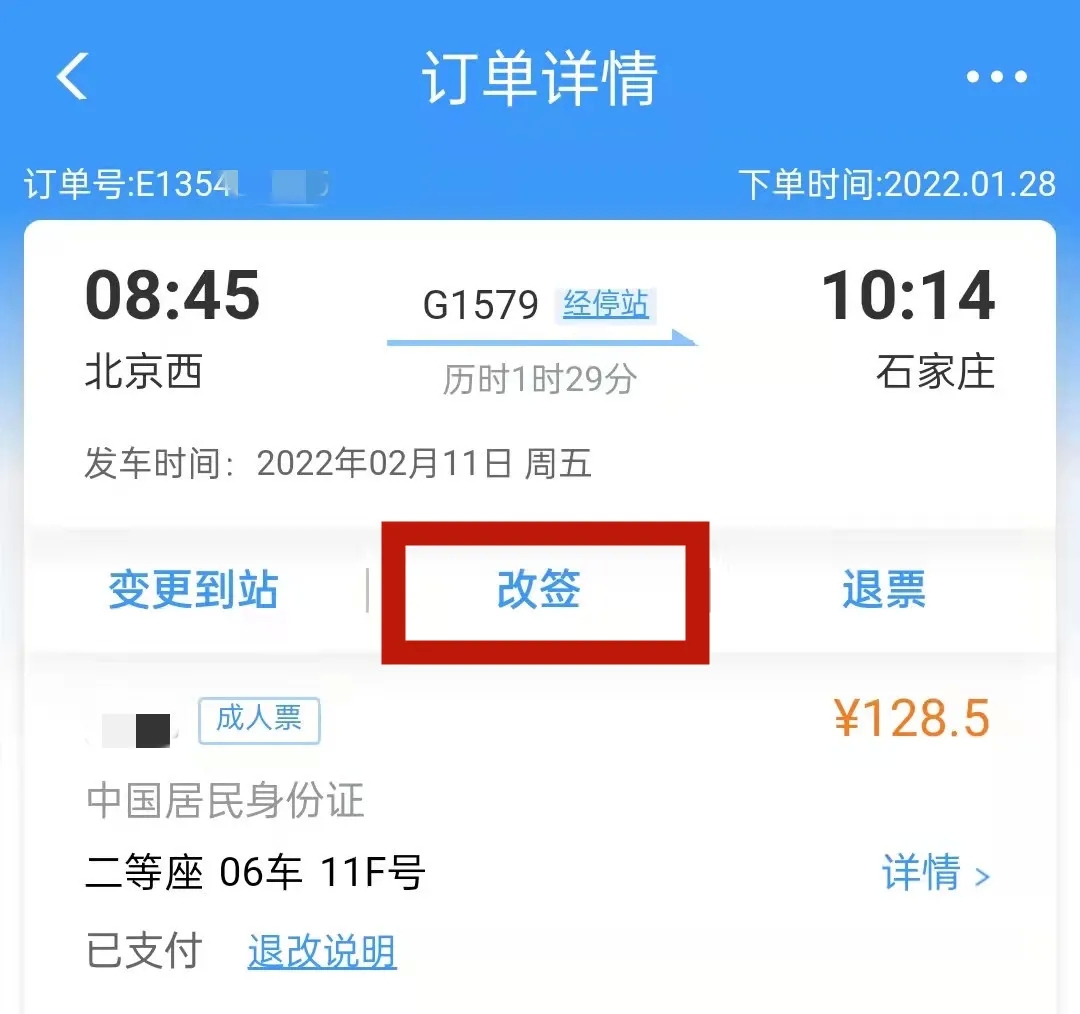Read the 退改说明 refund policy
This screenshot has width=1080, height=1014.
click(x=322, y=951)
